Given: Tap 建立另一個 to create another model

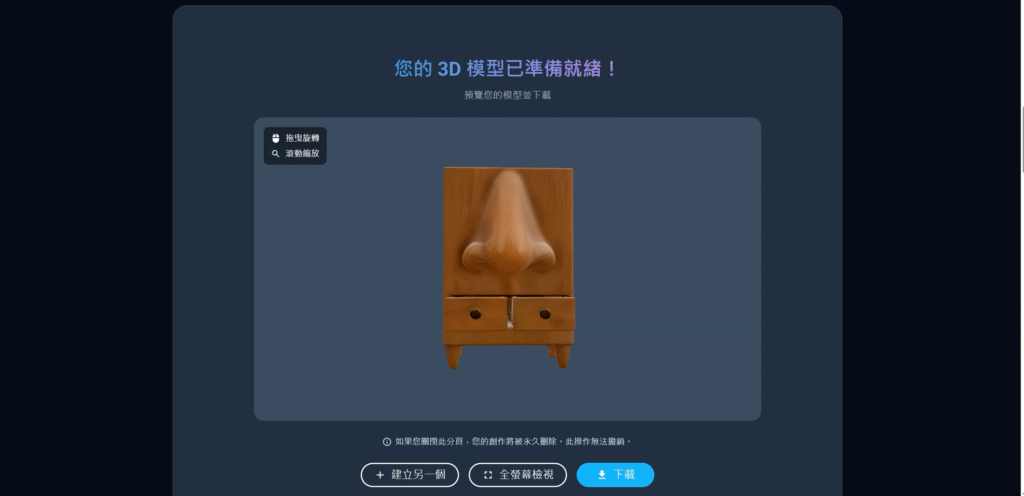Looking at the screenshot, I should [410, 475].
